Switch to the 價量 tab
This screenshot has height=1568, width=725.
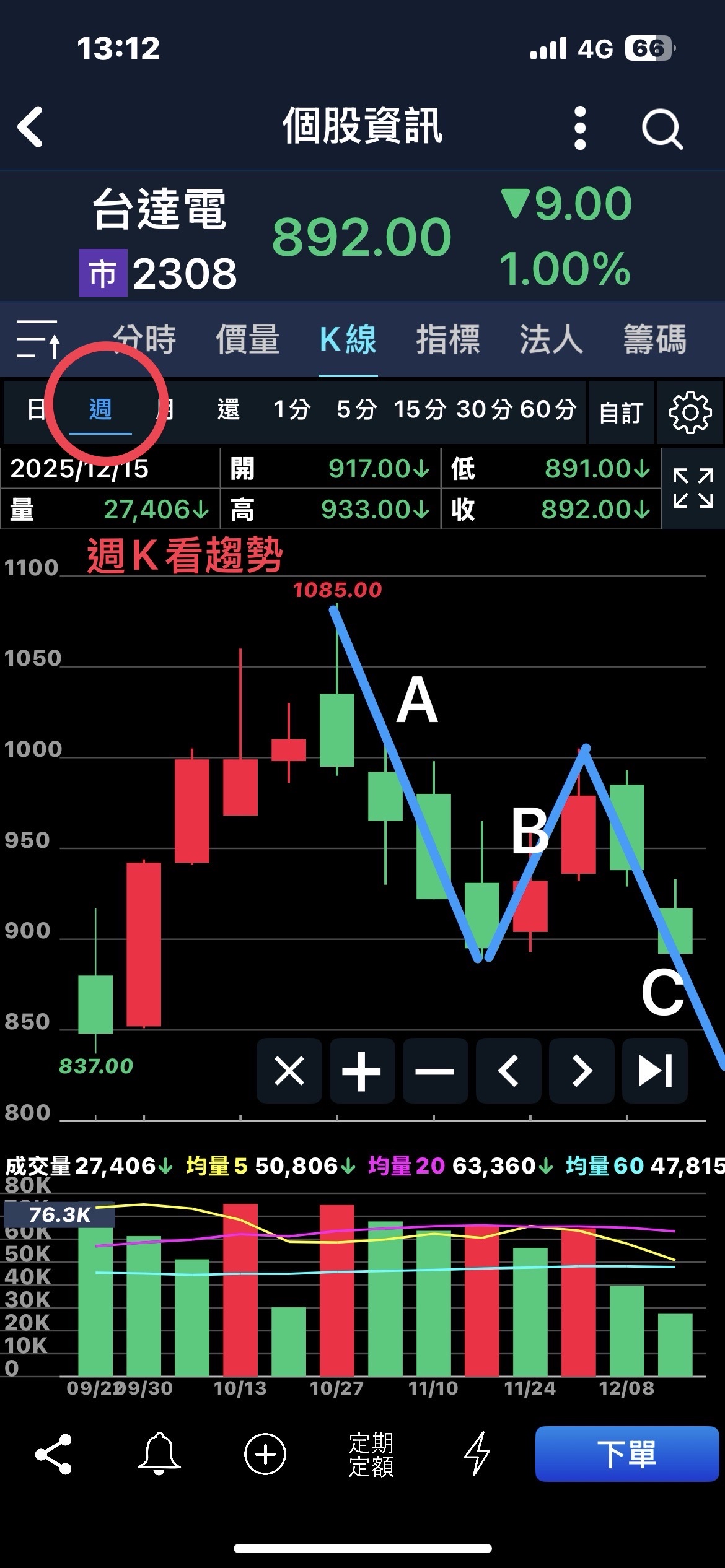point(247,339)
